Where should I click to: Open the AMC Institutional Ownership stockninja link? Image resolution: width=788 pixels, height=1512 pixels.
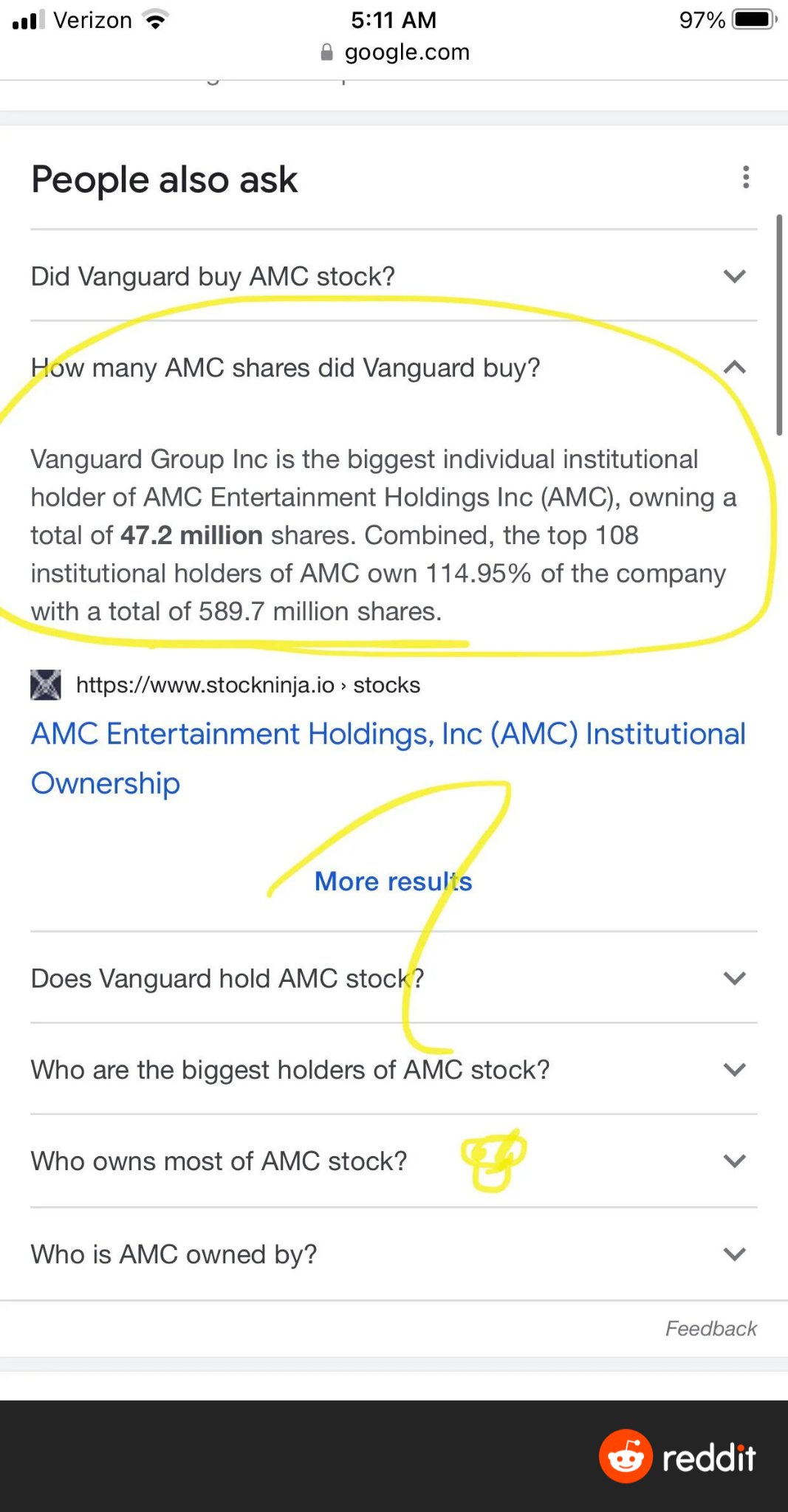388,758
